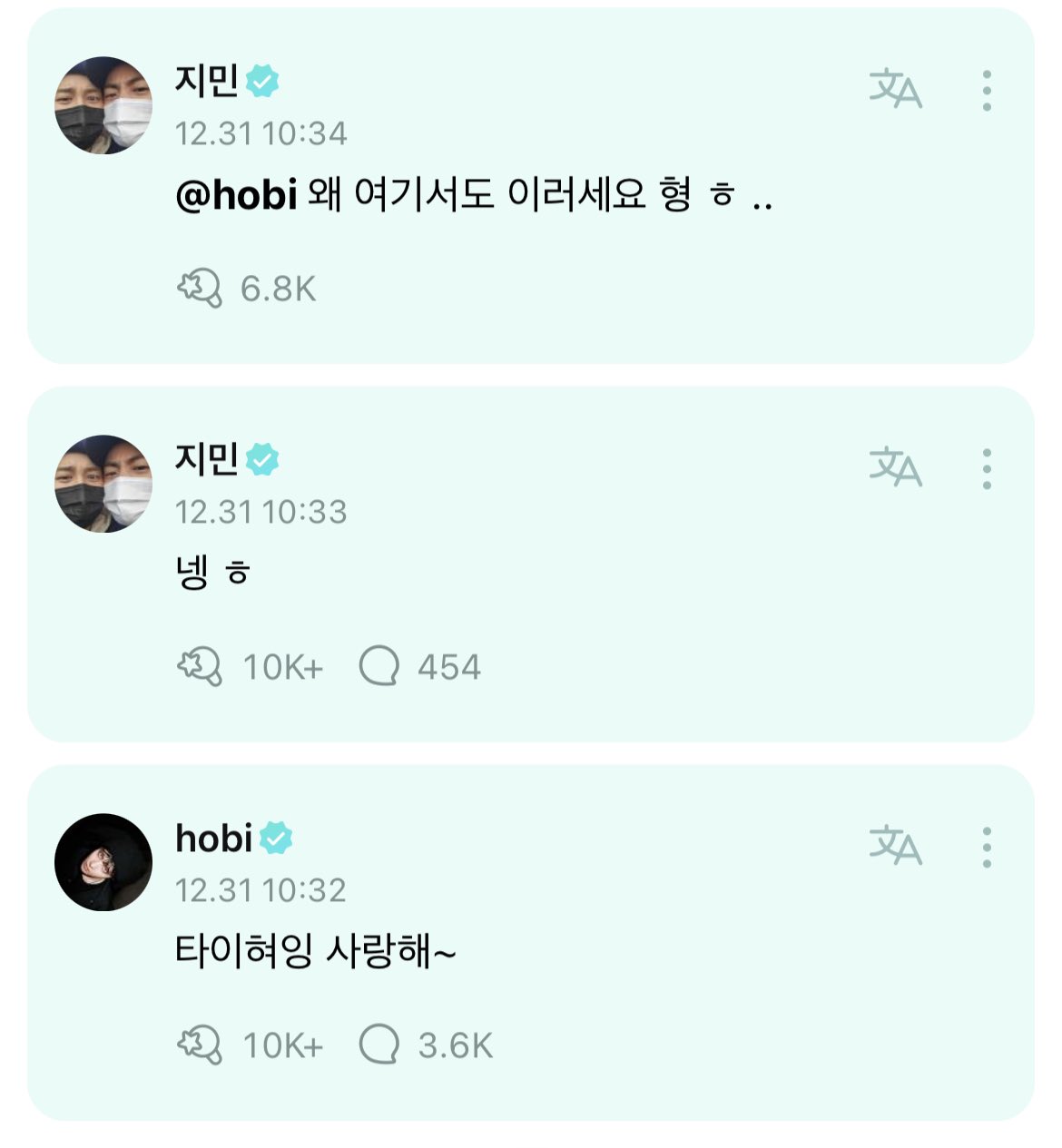View the 3.6K comments on hobi's post
Screen dimensions: 1062x1148
click(379, 1045)
